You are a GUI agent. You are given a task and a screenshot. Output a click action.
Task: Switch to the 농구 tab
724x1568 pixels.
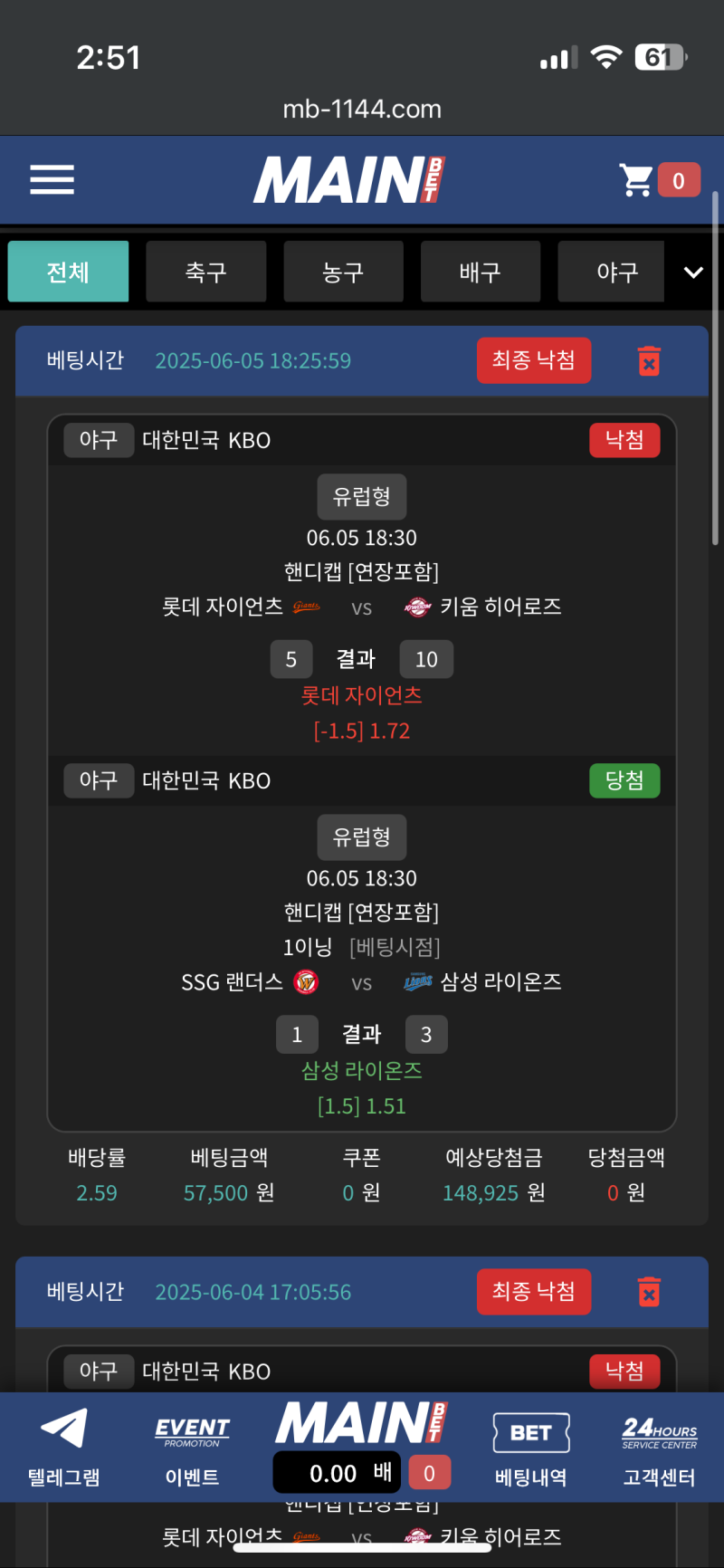(x=343, y=272)
